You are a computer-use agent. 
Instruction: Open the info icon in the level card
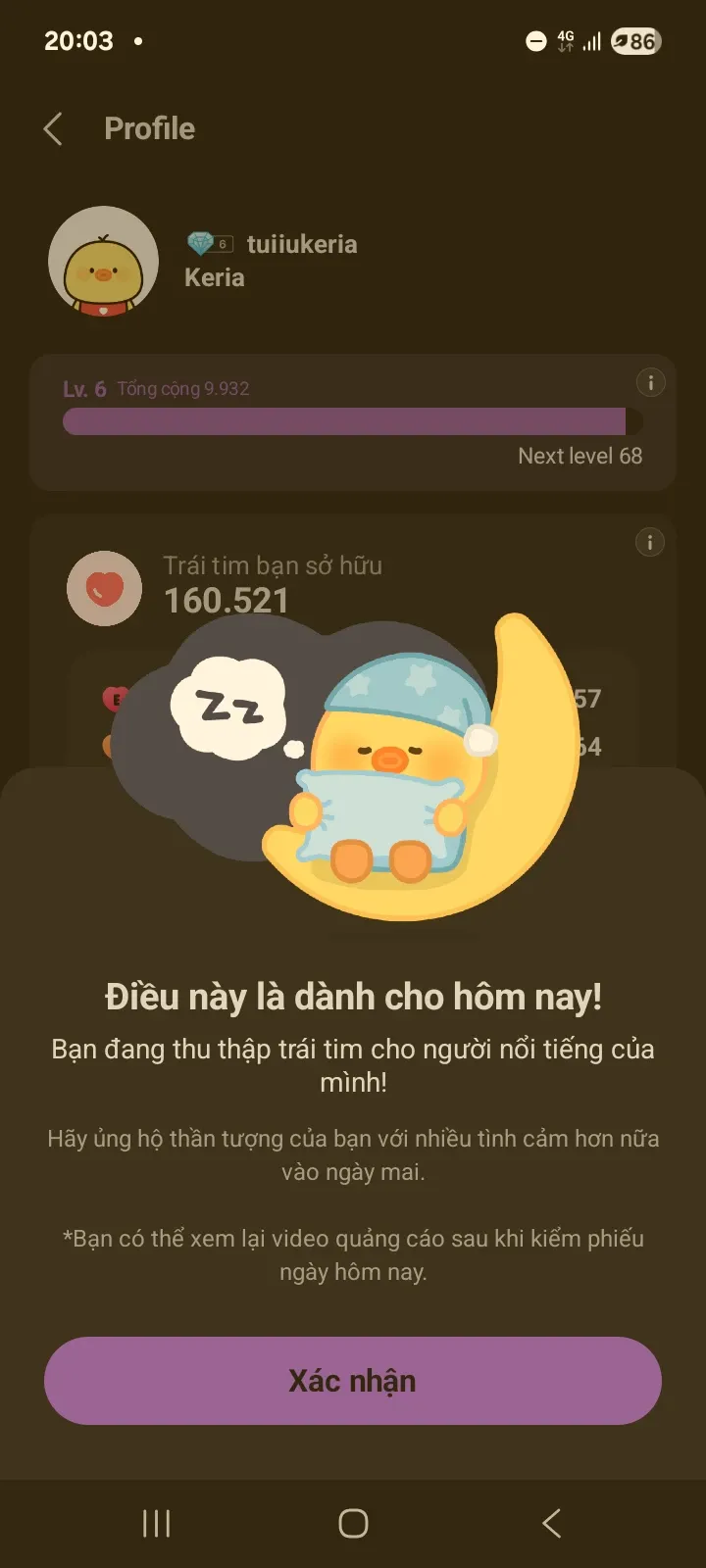tap(650, 382)
